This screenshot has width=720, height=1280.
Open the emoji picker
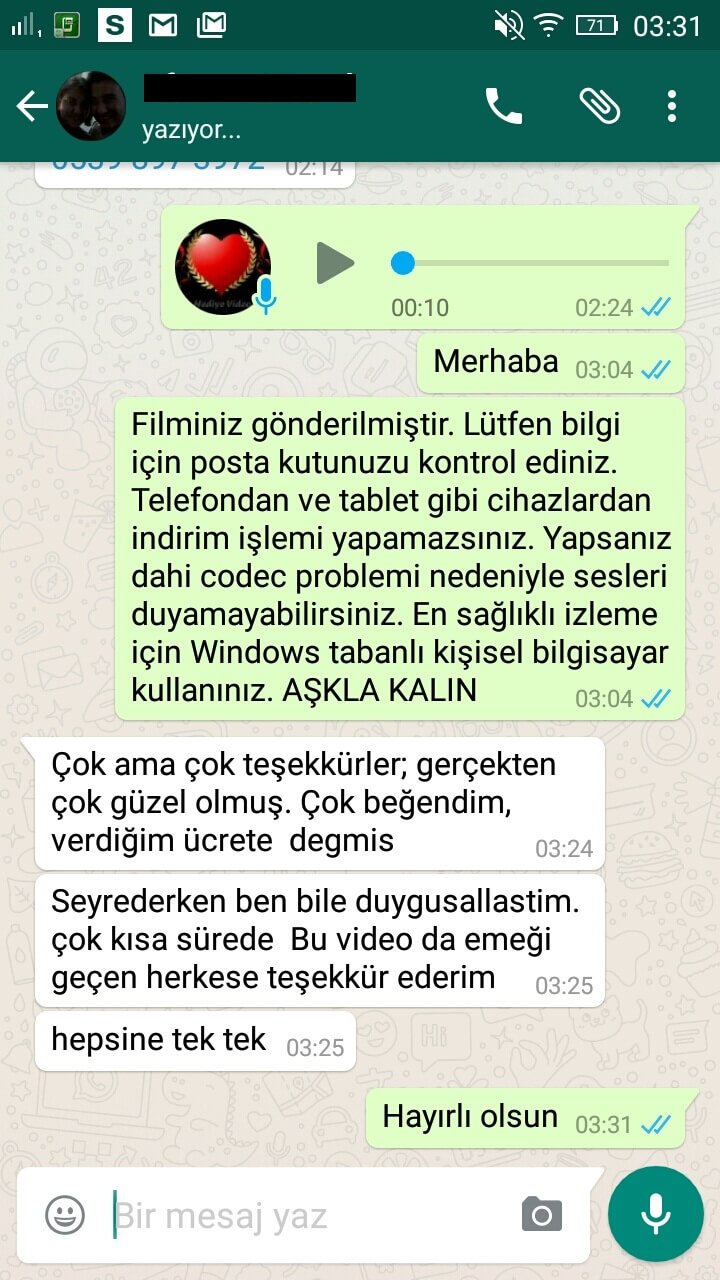(x=65, y=1215)
